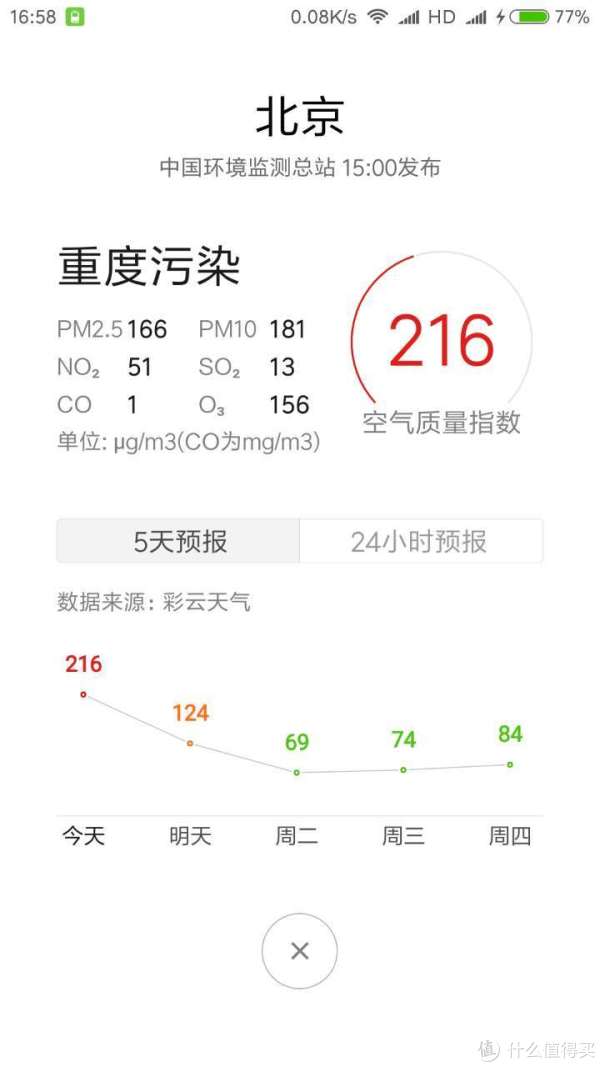Select the 5天预报 tab

pyautogui.click(x=178, y=541)
